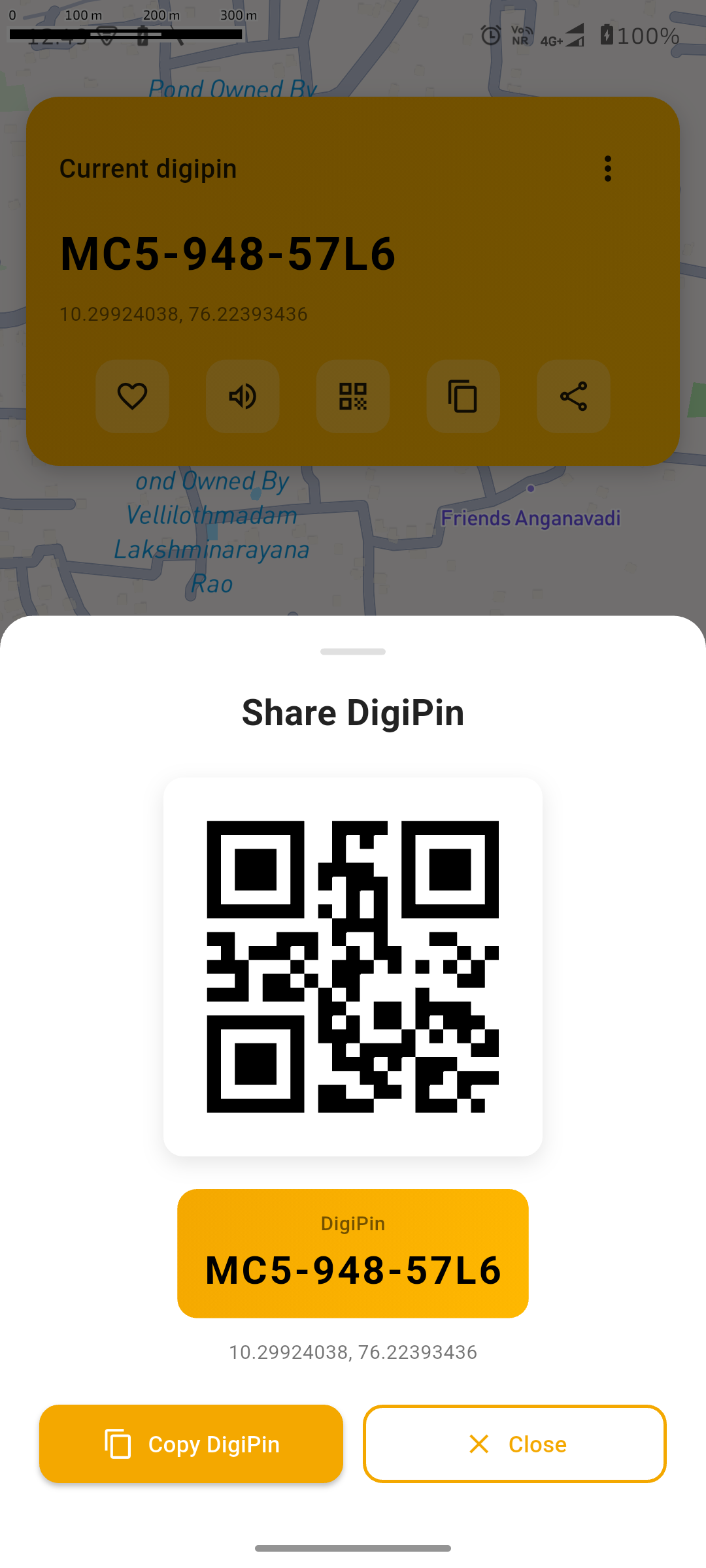Tap the coordinates below the DigiPin chip
The width and height of the screenshot is (706, 1568).
(x=353, y=1352)
